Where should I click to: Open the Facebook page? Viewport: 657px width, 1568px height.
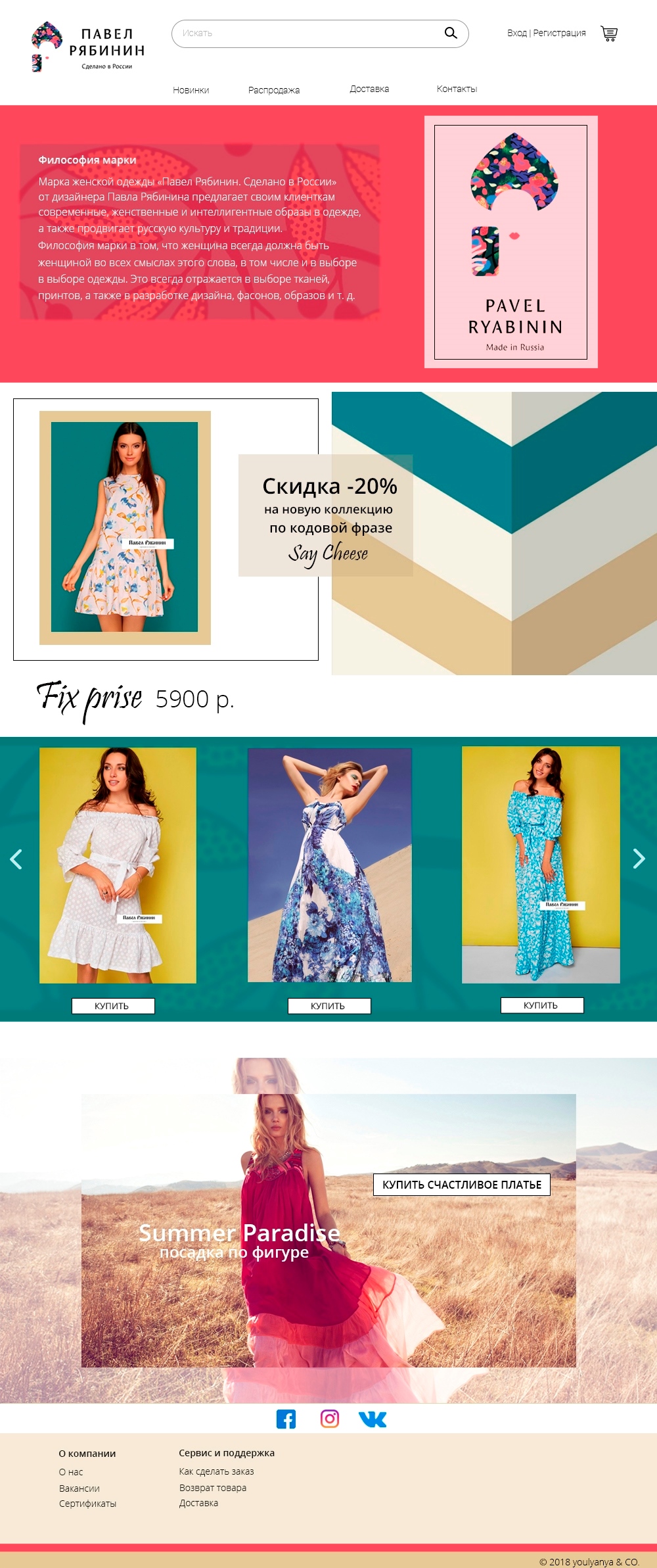[x=286, y=1419]
